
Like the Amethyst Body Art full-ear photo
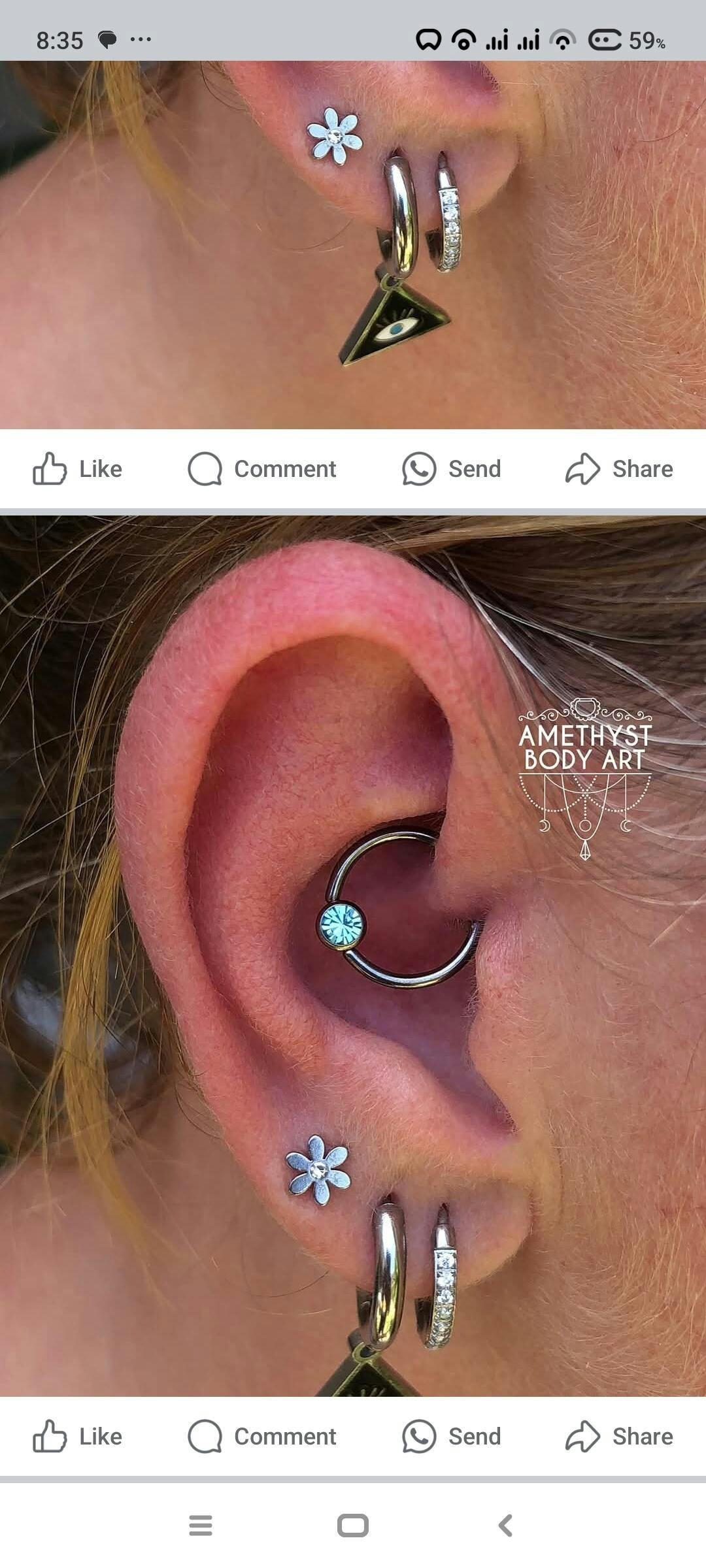[78, 1437]
